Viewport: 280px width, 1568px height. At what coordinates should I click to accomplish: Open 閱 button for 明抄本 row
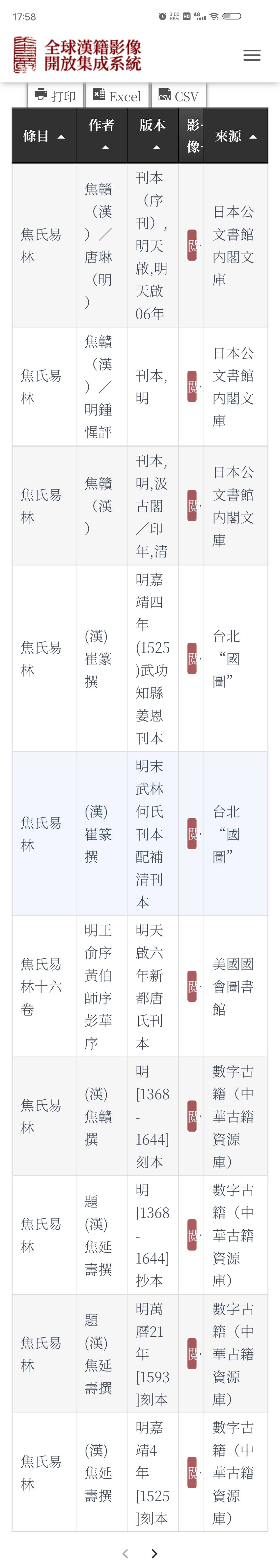[192, 1235]
